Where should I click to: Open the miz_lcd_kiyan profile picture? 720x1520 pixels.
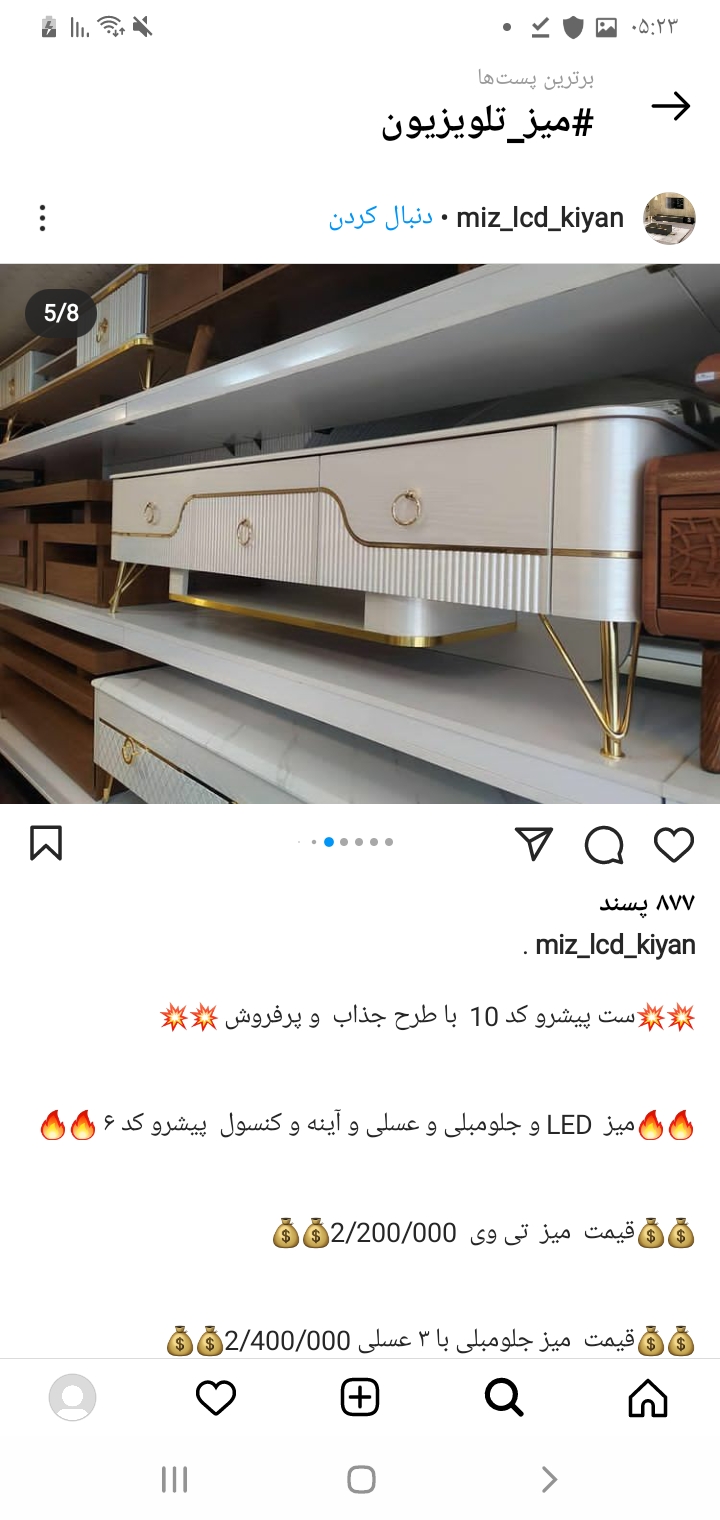[x=669, y=218]
